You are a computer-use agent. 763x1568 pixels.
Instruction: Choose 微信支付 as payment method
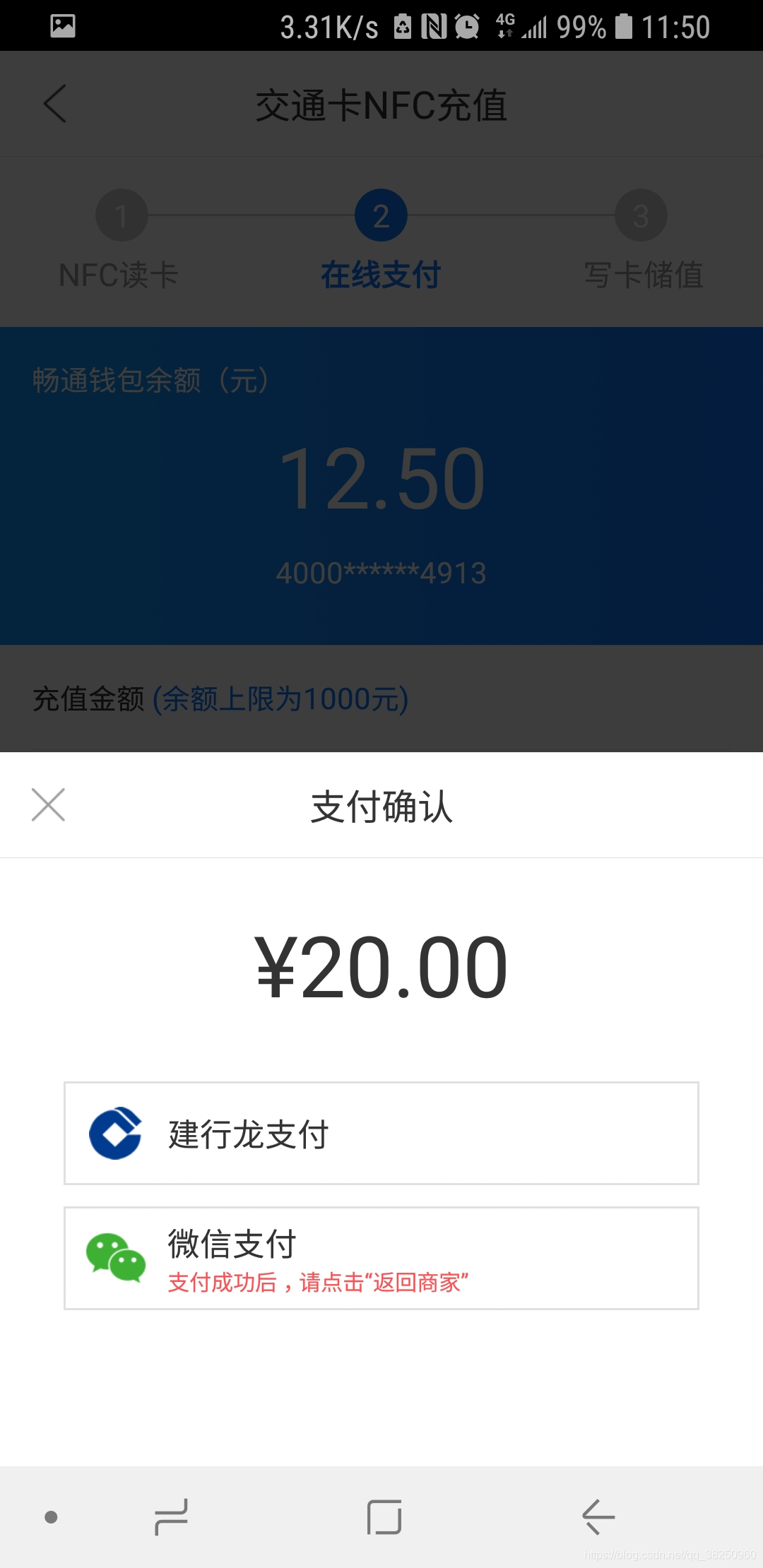point(381,1258)
